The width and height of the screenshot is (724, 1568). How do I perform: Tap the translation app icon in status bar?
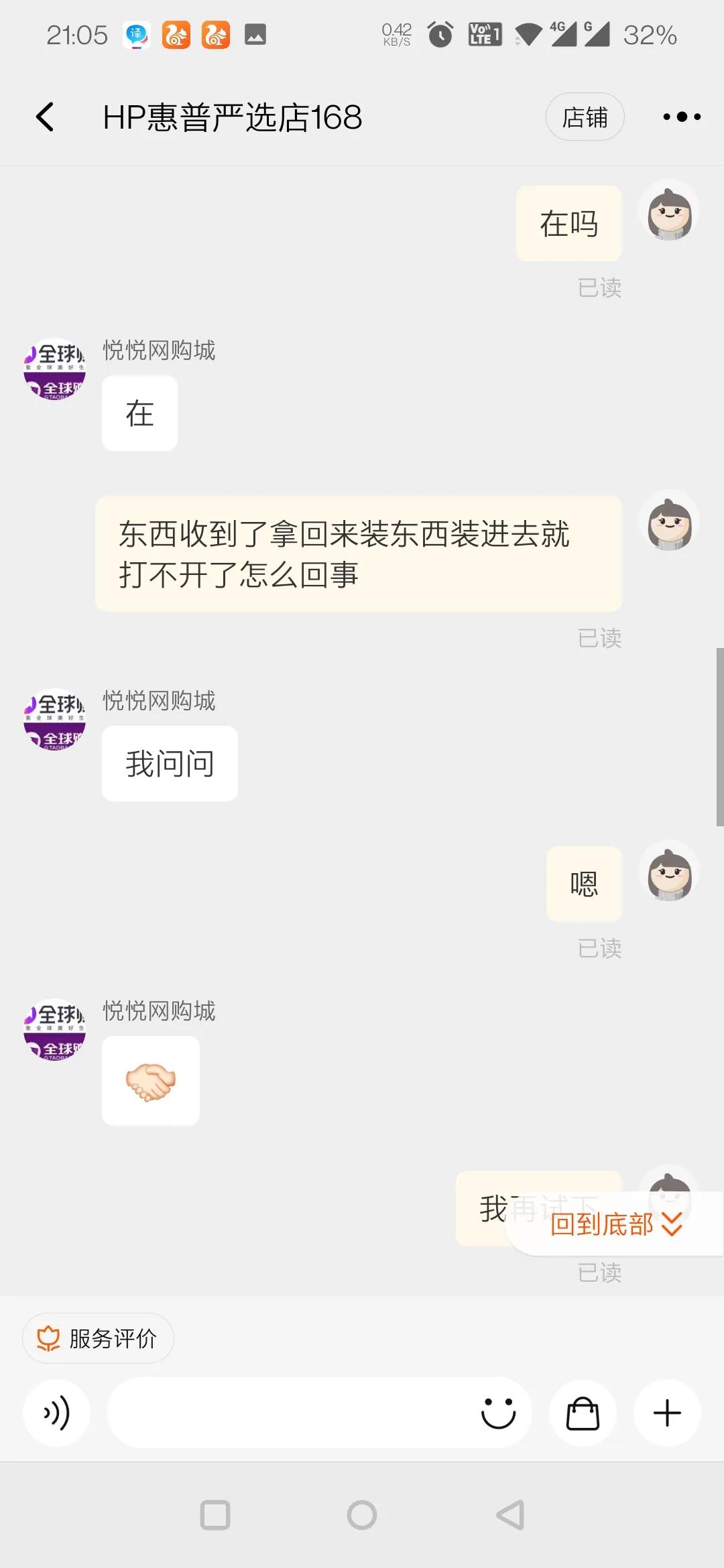(x=137, y=34)
